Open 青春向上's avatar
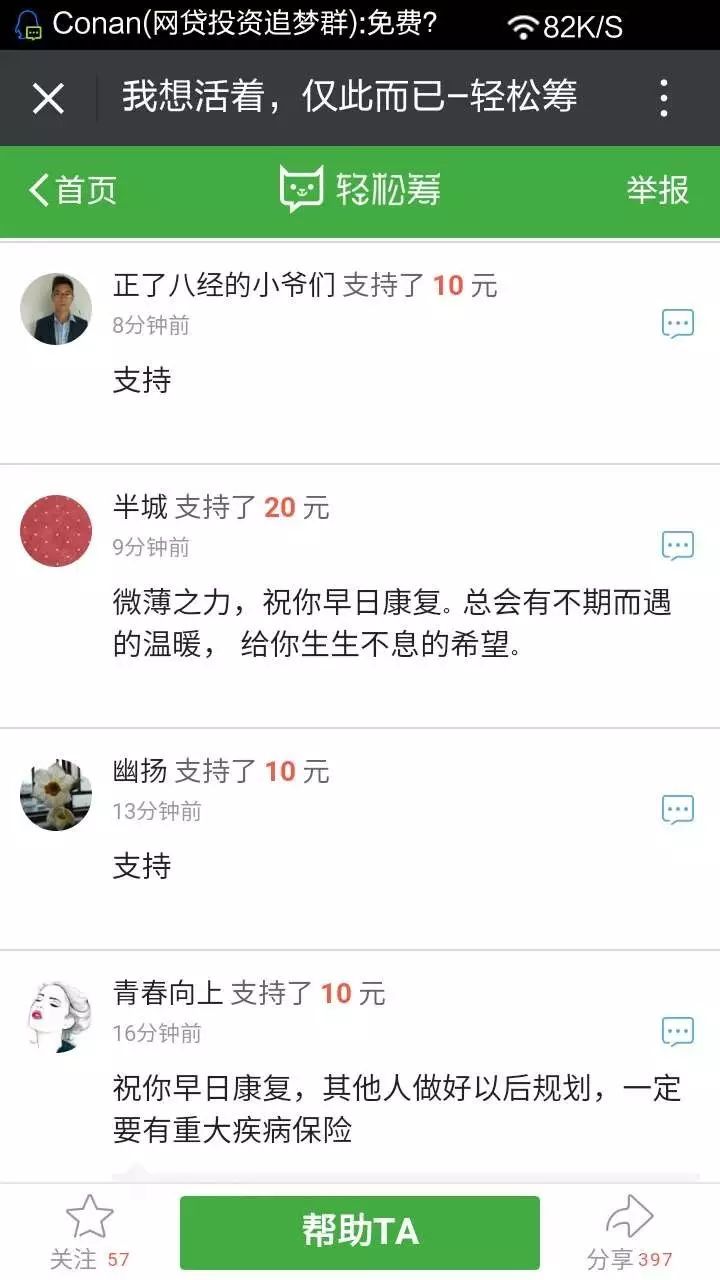This screenshot has width=720, height=1280. point(56,1016)
